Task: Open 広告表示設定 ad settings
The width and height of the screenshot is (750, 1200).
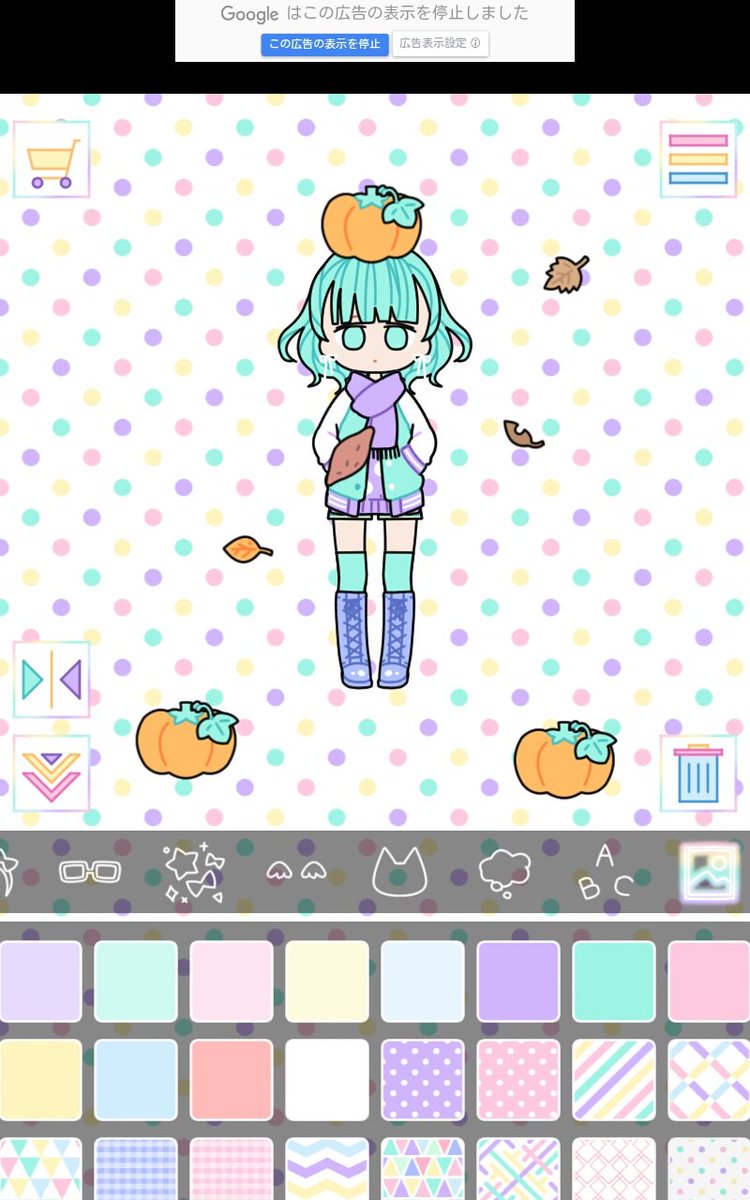Action: 440,44
